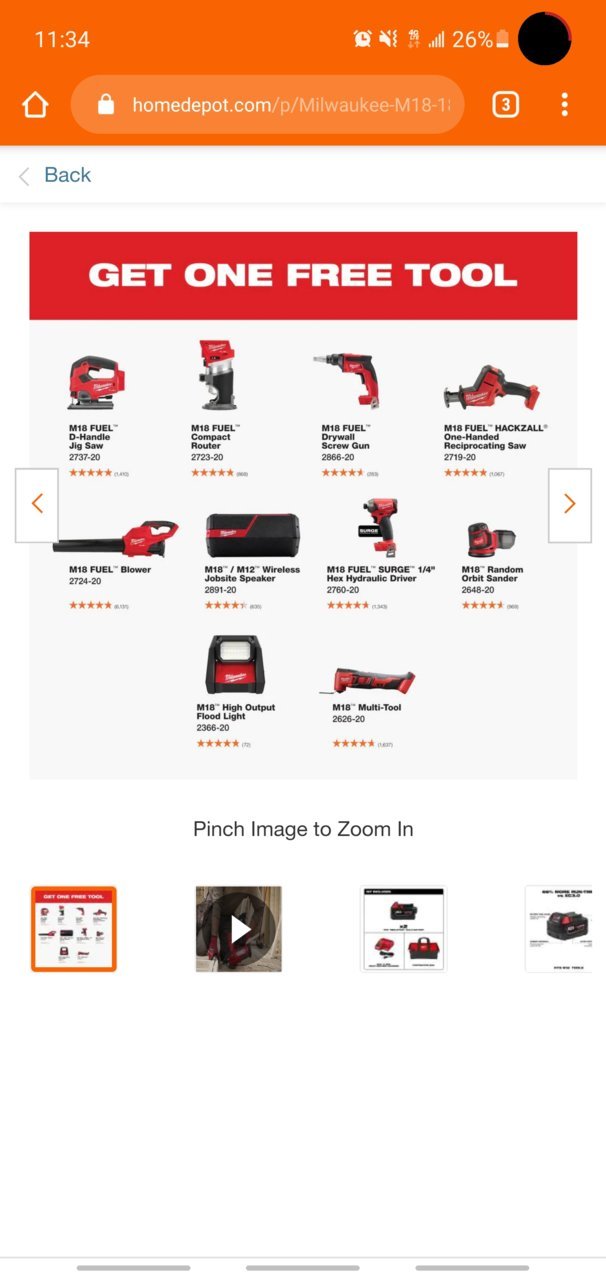606x1279 pixels.
Task: Play the product video thumbnail
Action: (x=239, y=929)
